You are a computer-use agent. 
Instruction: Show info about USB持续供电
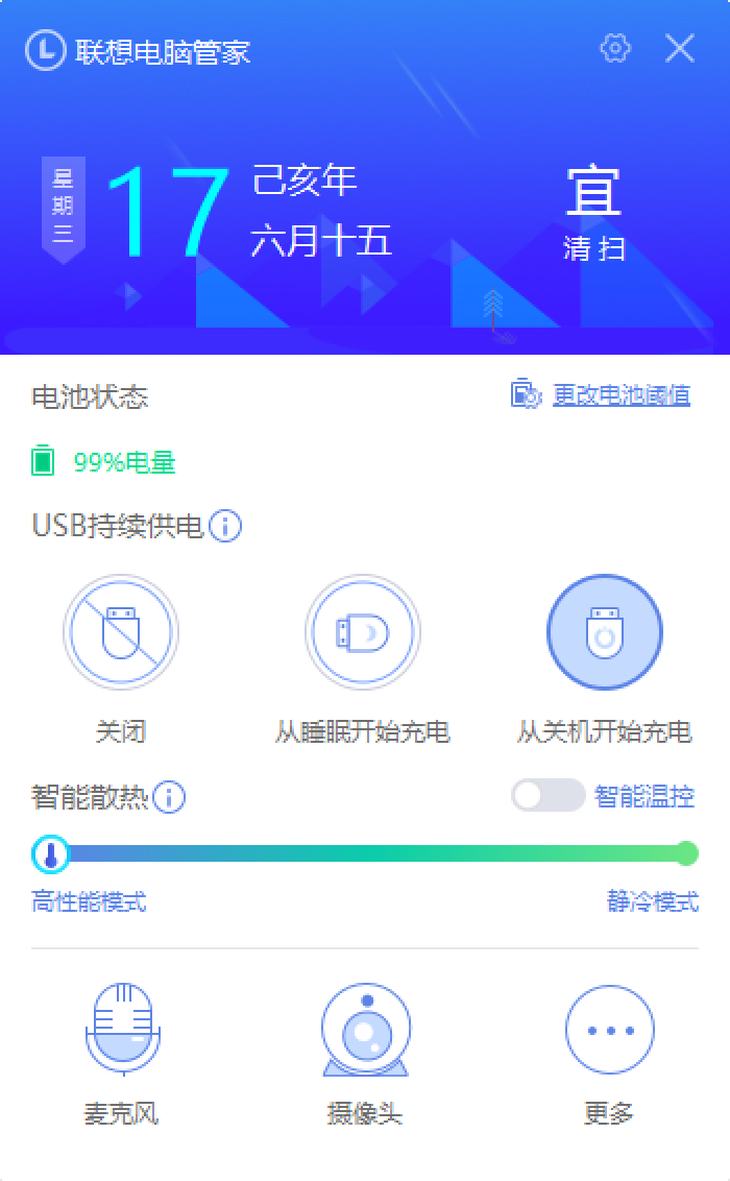[226, 526]
